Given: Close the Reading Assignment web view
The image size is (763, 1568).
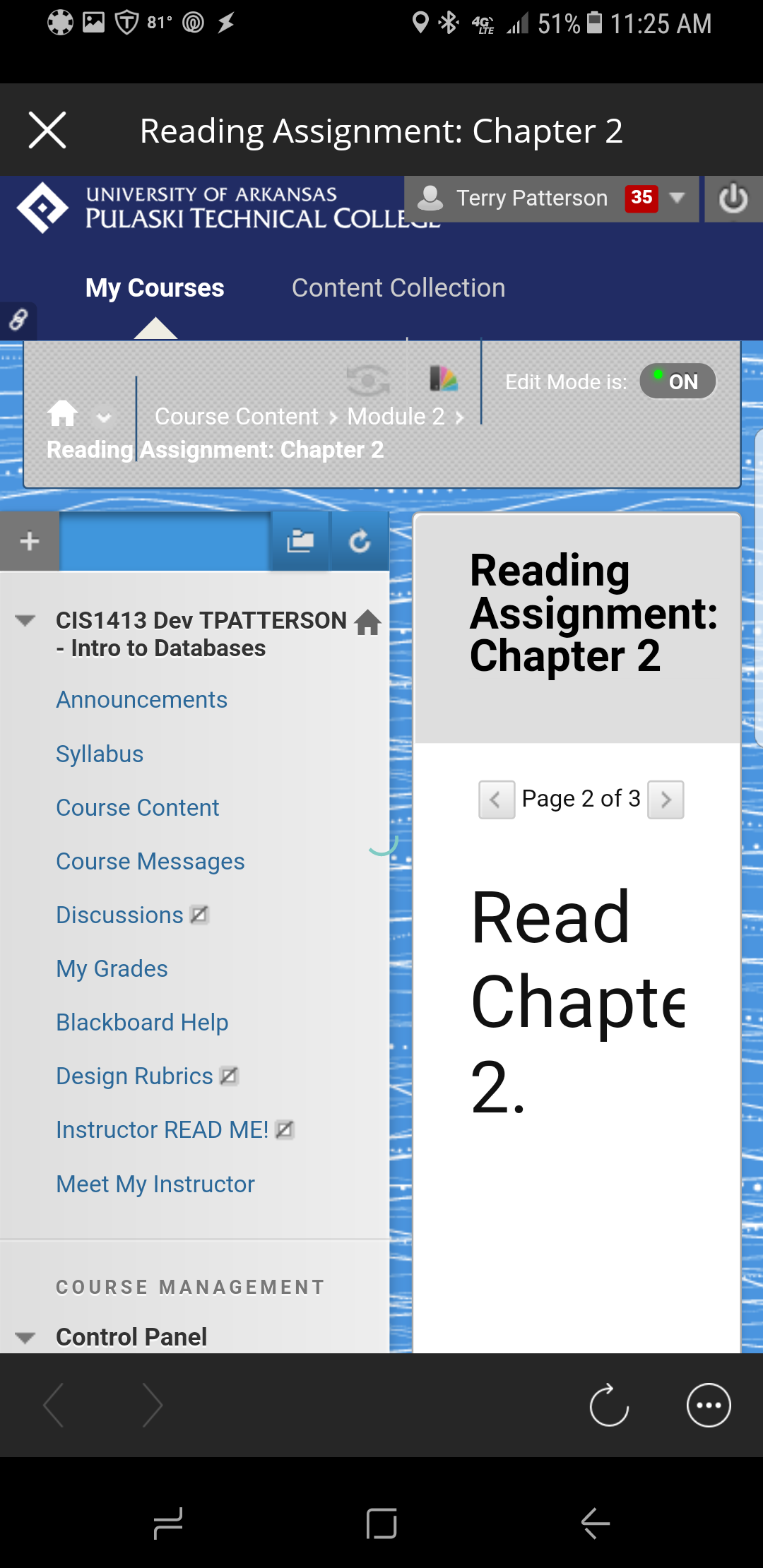Looking at the screenshot, I should point(47,130).
